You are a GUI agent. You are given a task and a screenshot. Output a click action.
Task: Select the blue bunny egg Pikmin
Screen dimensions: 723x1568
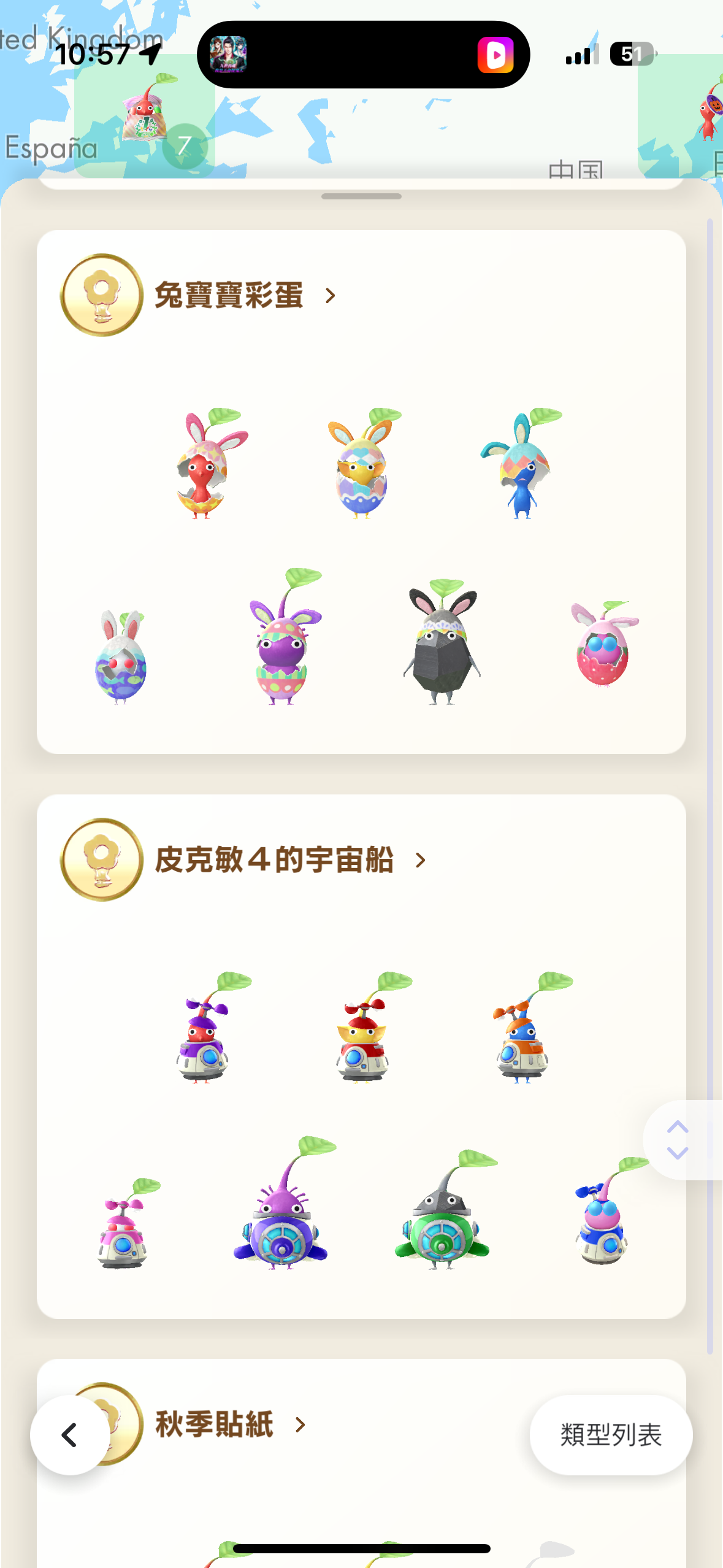[521, 463]
